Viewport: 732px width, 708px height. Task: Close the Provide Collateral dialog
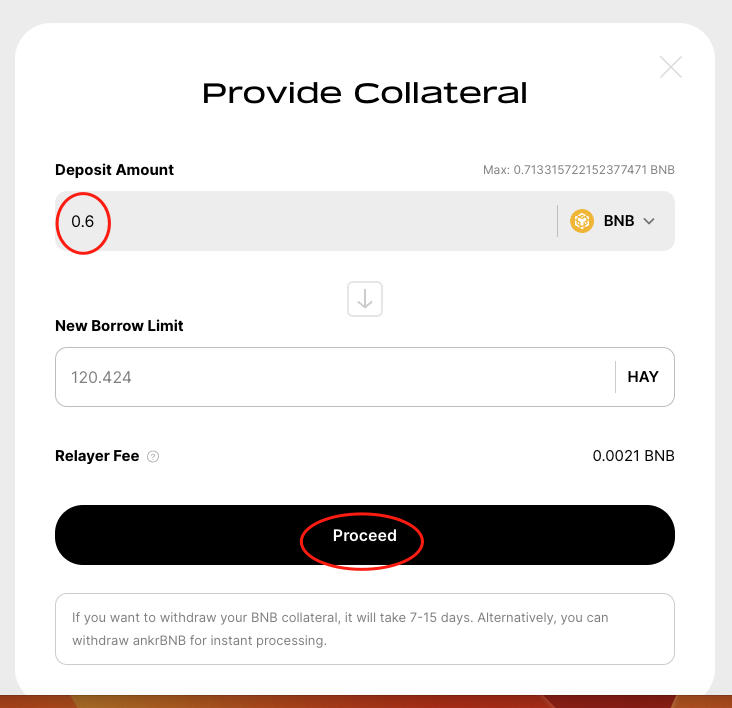[671, 67]
